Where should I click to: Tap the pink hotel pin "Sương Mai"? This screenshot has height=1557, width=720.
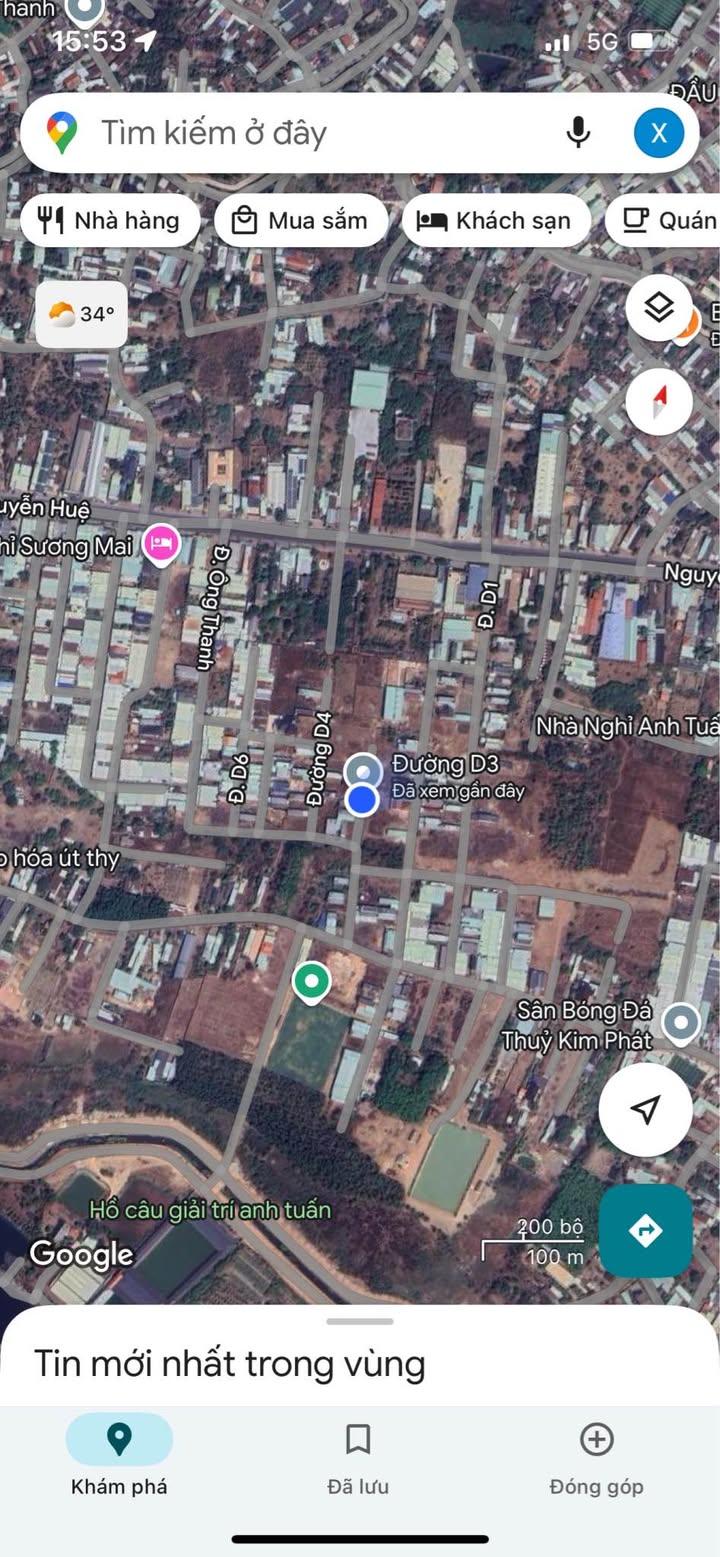[160, 543]
